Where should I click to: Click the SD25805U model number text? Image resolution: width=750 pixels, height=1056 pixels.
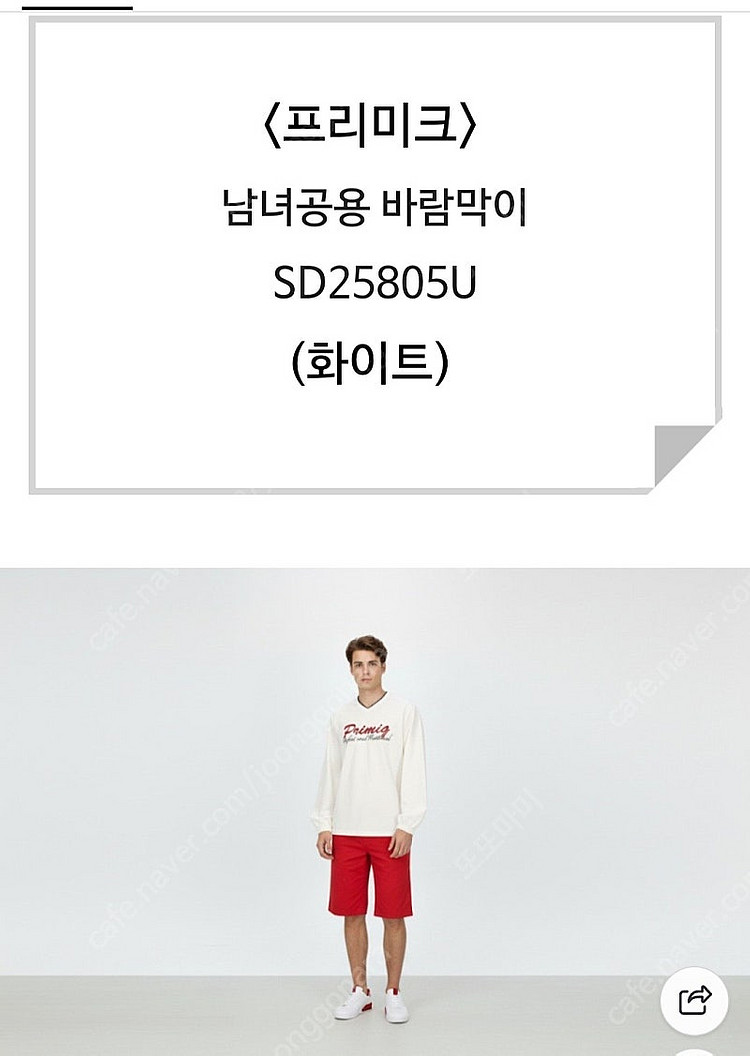click(373, 284)
